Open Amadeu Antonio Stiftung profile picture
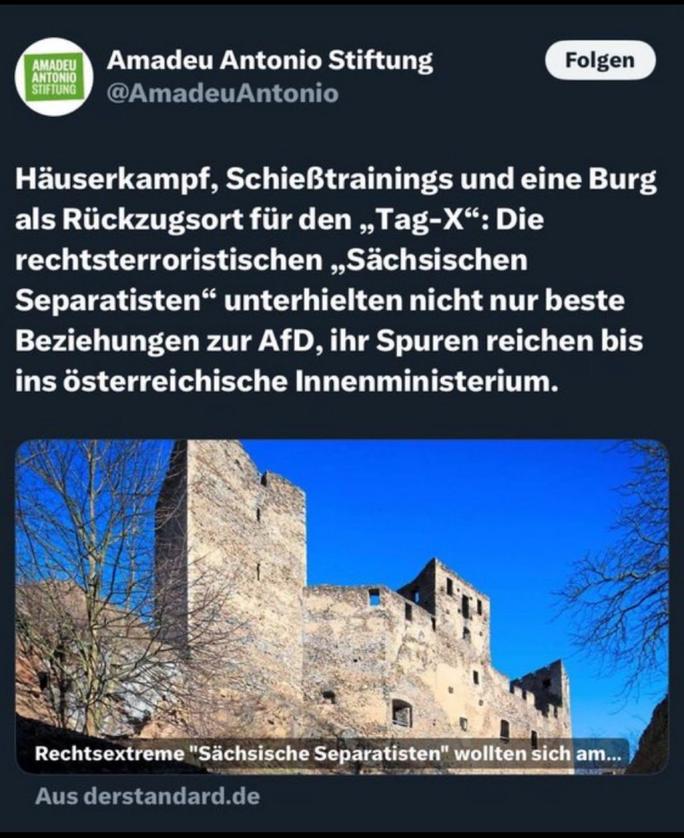Viewport: 684px width, 838px height. tap(54, 77)
